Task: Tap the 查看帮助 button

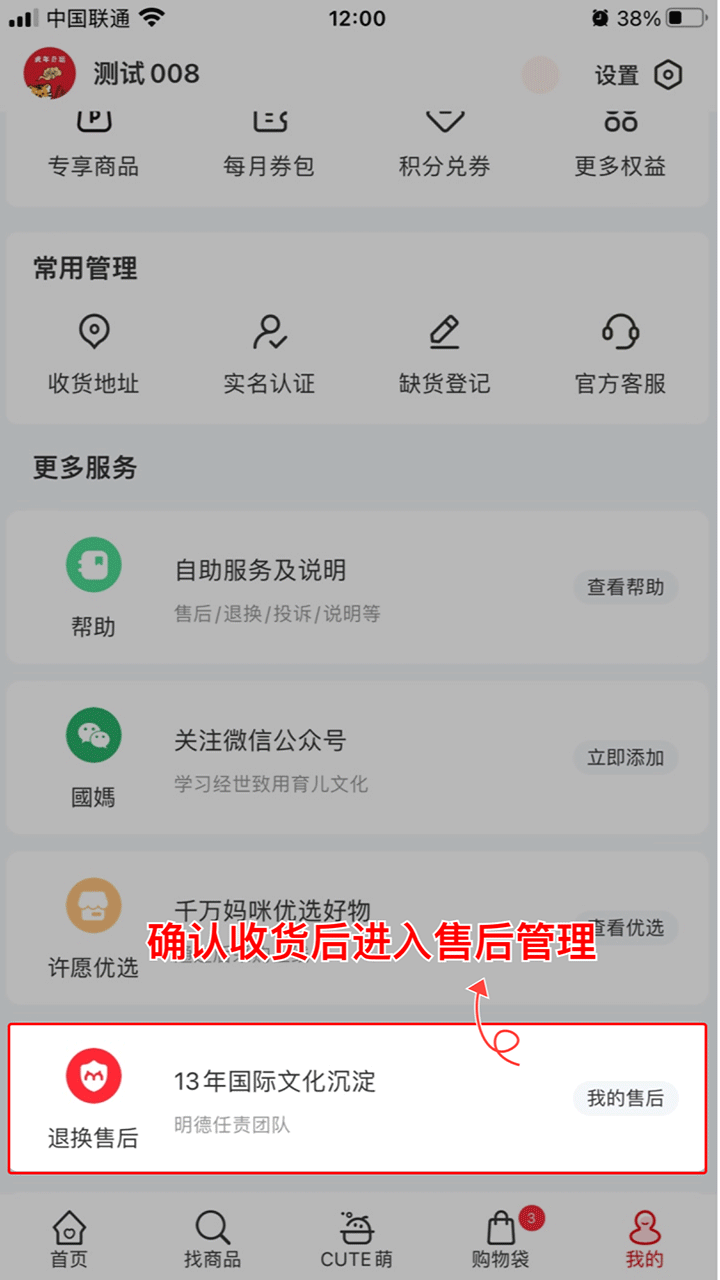Action: (625, 587)
